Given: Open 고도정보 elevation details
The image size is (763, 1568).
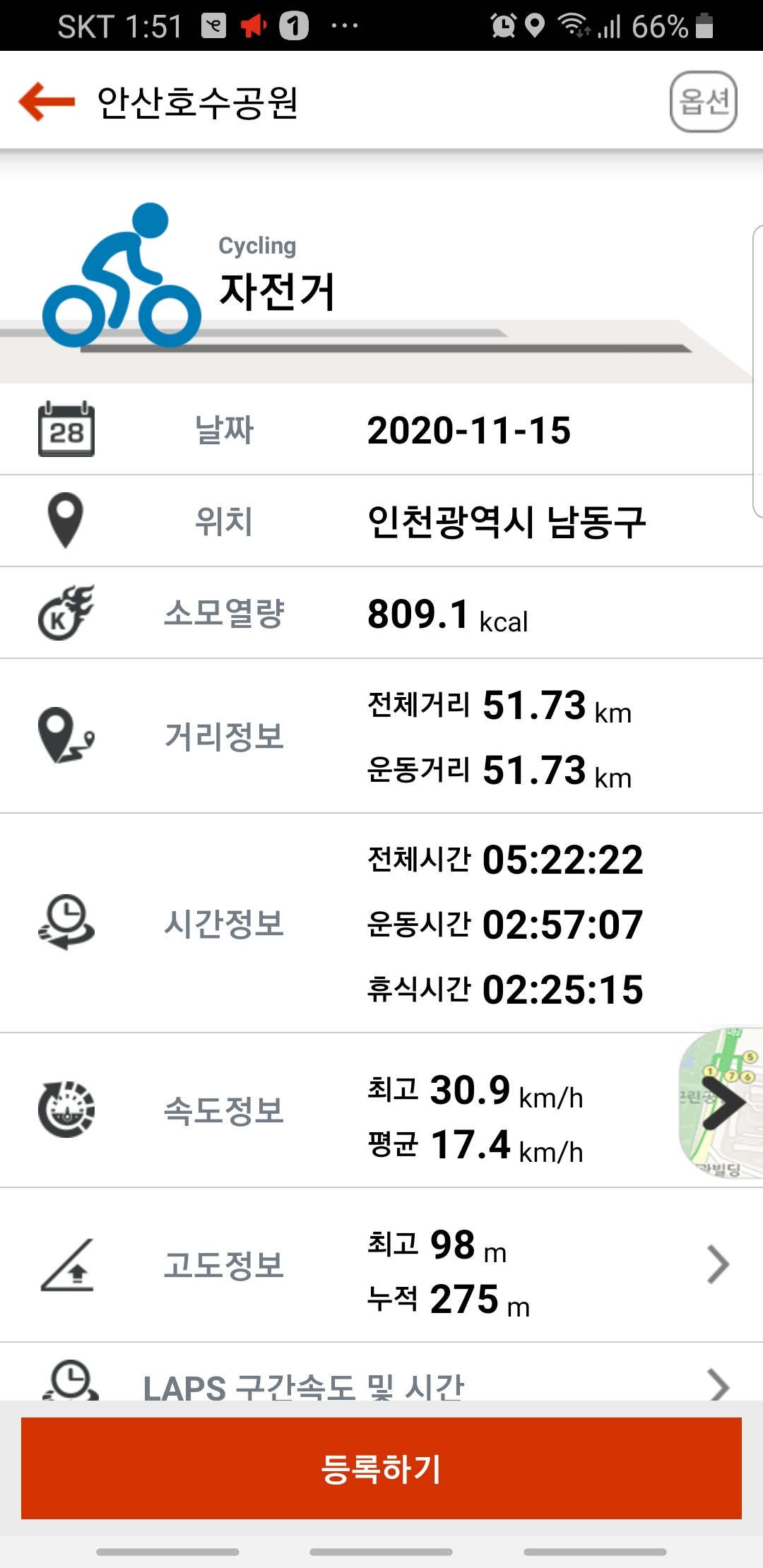Looking at the screenshot, I should tap(381, 1265).
